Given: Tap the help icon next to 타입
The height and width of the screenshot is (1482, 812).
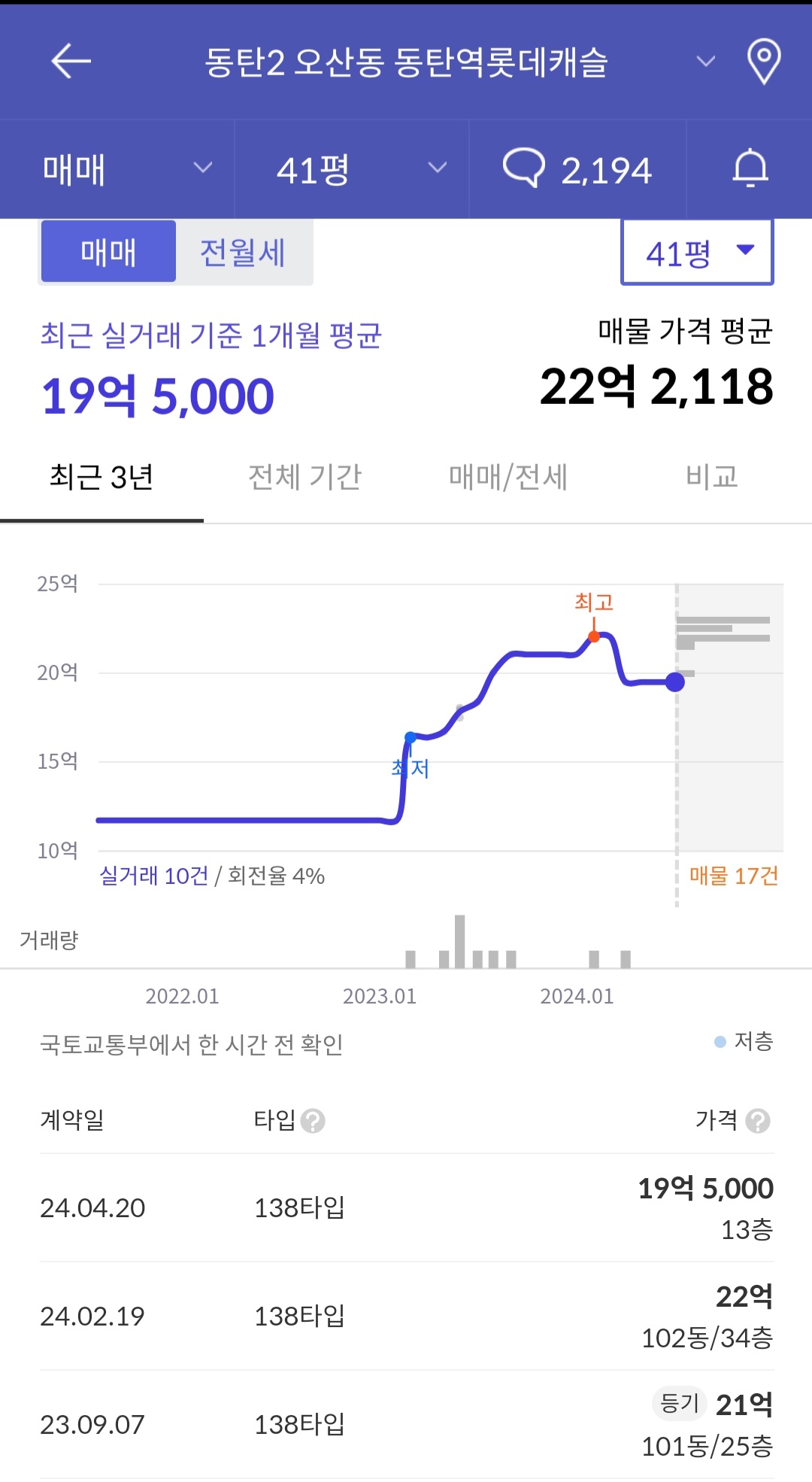Looking at the screenshot, I should [313, 1121].
